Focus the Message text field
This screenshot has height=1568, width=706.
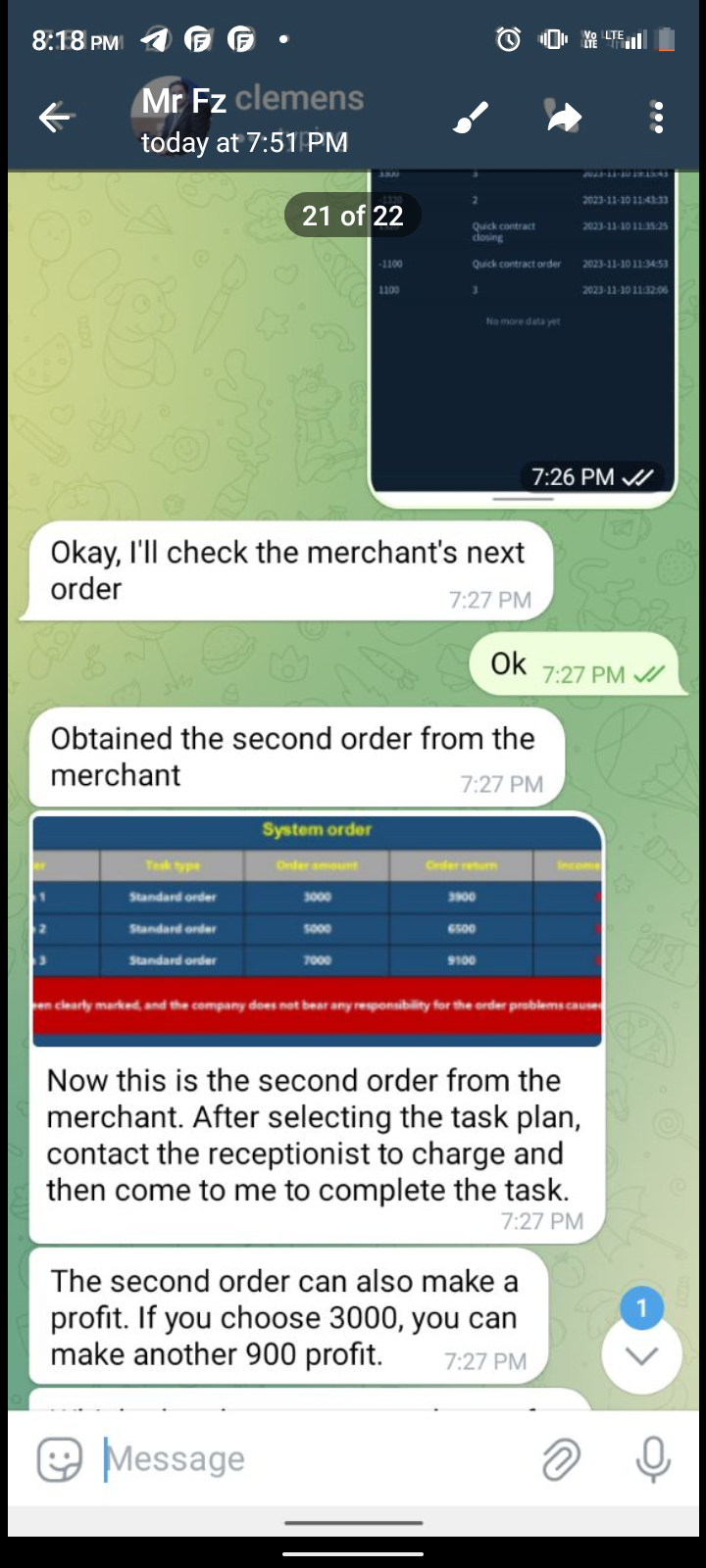click(x=314, y=1459)
